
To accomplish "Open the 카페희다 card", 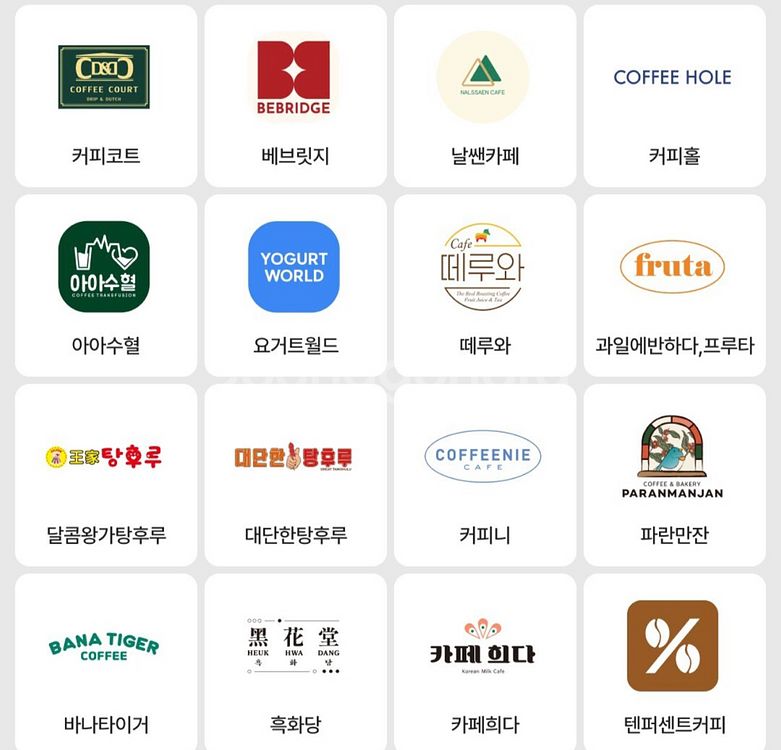I will tap(484, 662).
